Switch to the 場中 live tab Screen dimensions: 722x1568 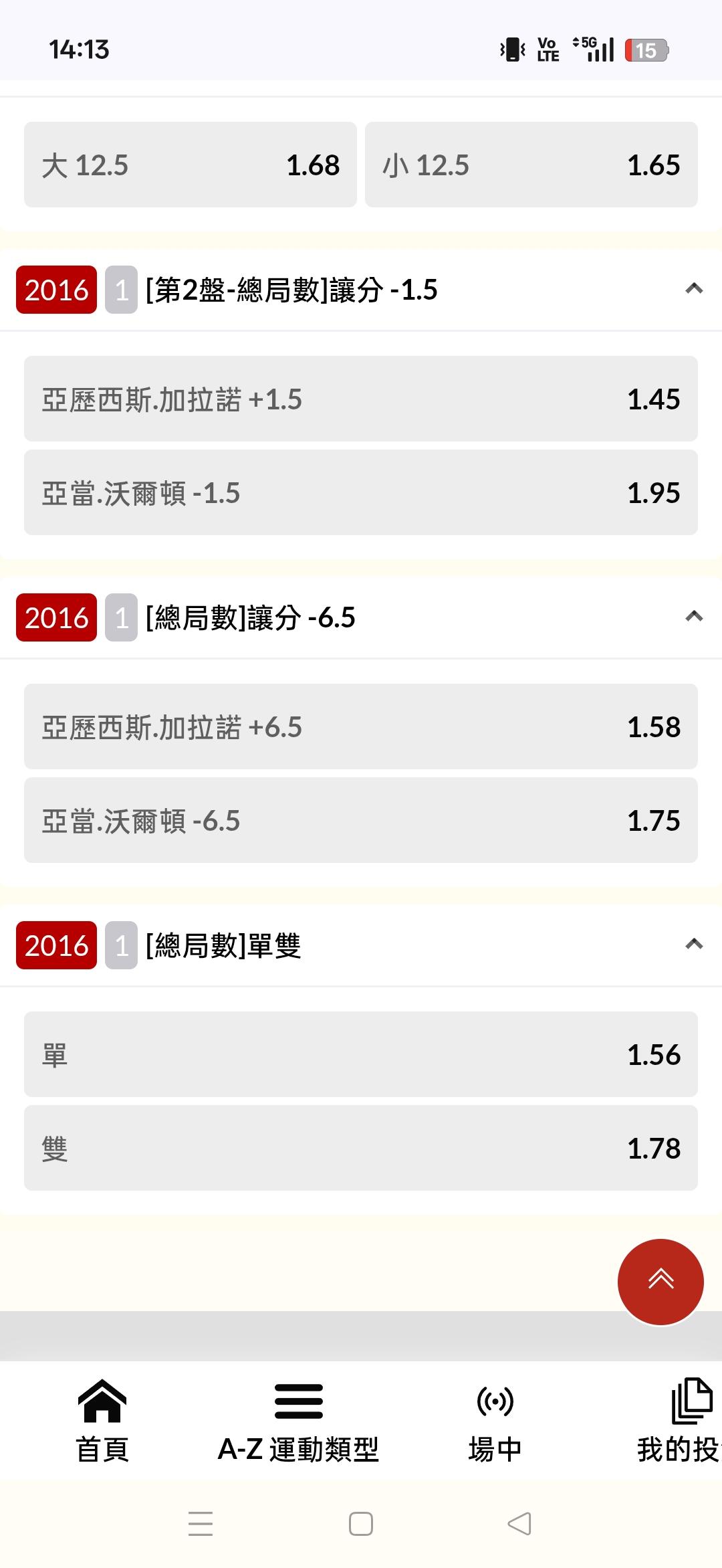[495, 1421]
